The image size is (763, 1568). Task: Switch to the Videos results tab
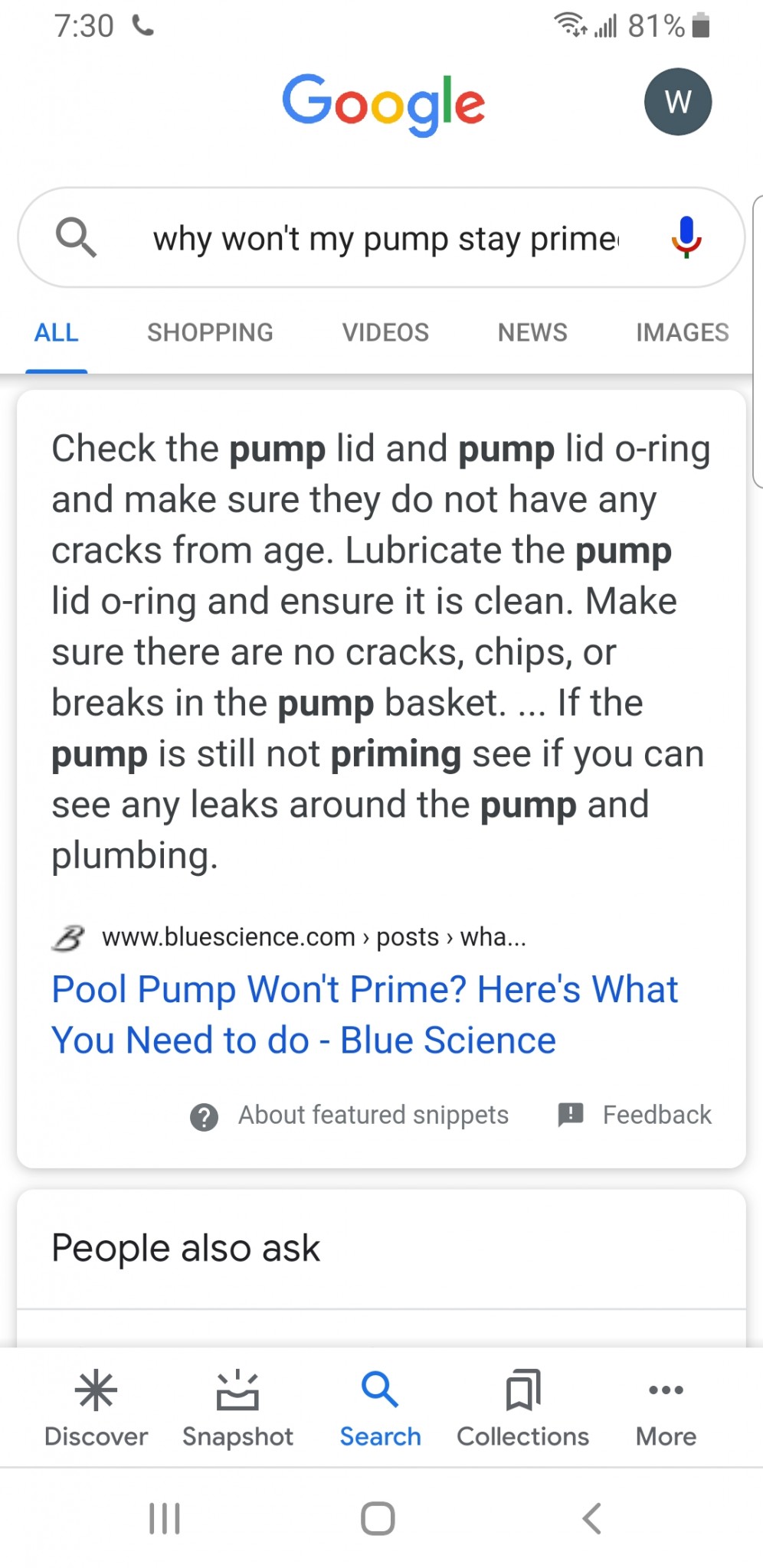coord(385,332)
